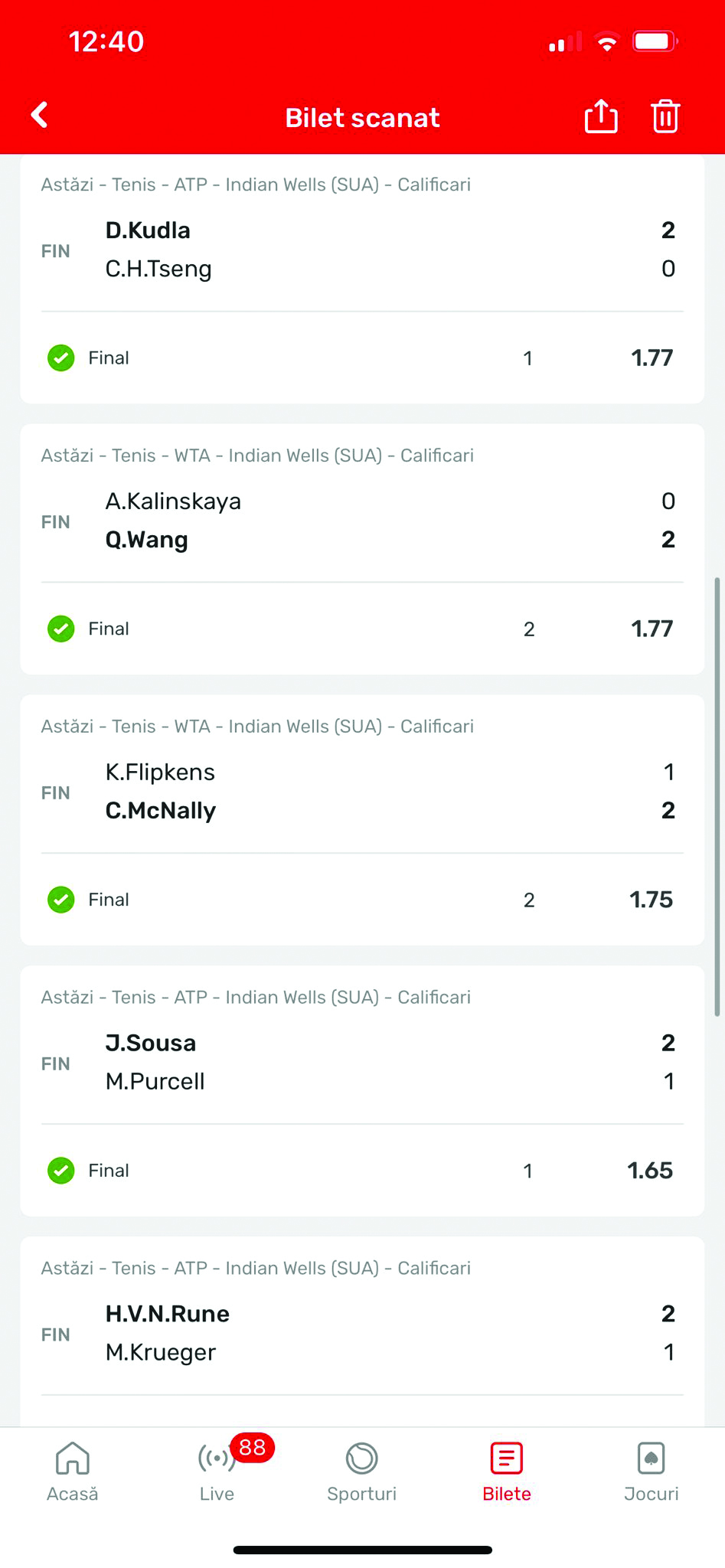Select the Bilete tab

click(x=507, y=1472)
